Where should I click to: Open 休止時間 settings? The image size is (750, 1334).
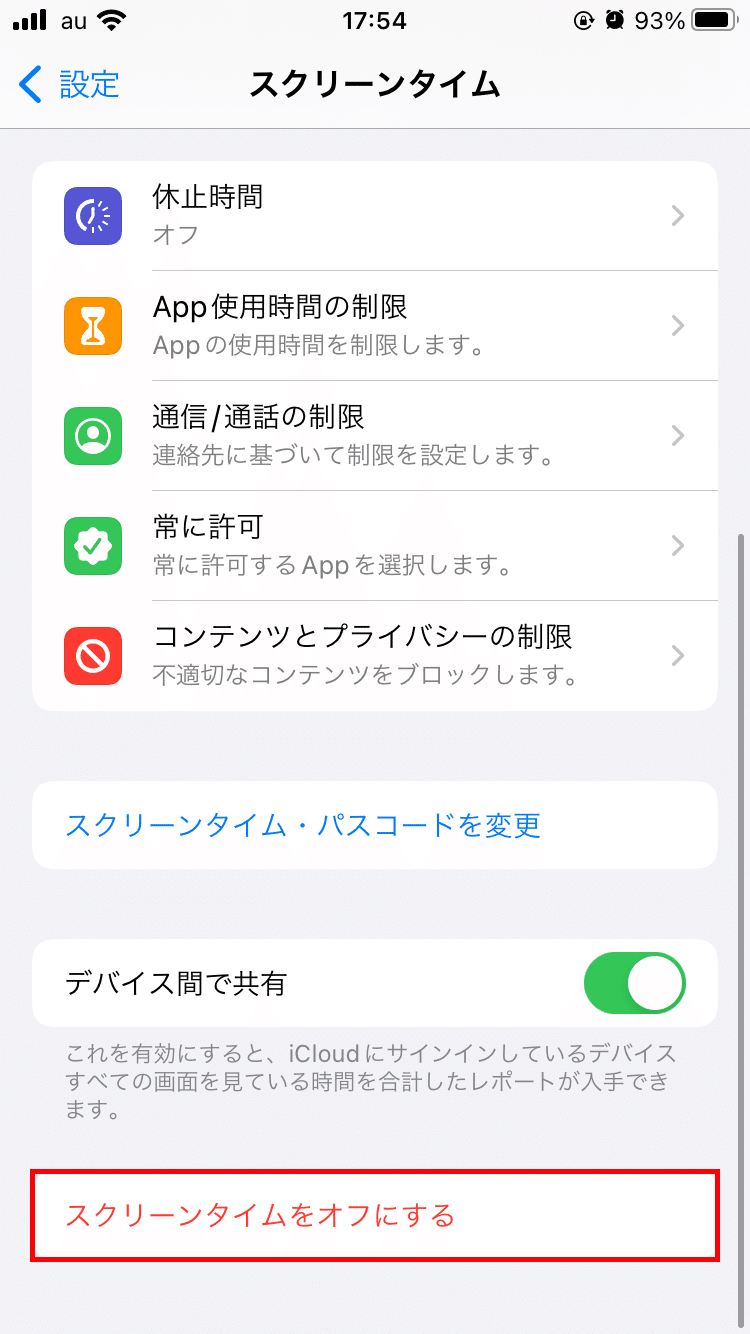375,216
